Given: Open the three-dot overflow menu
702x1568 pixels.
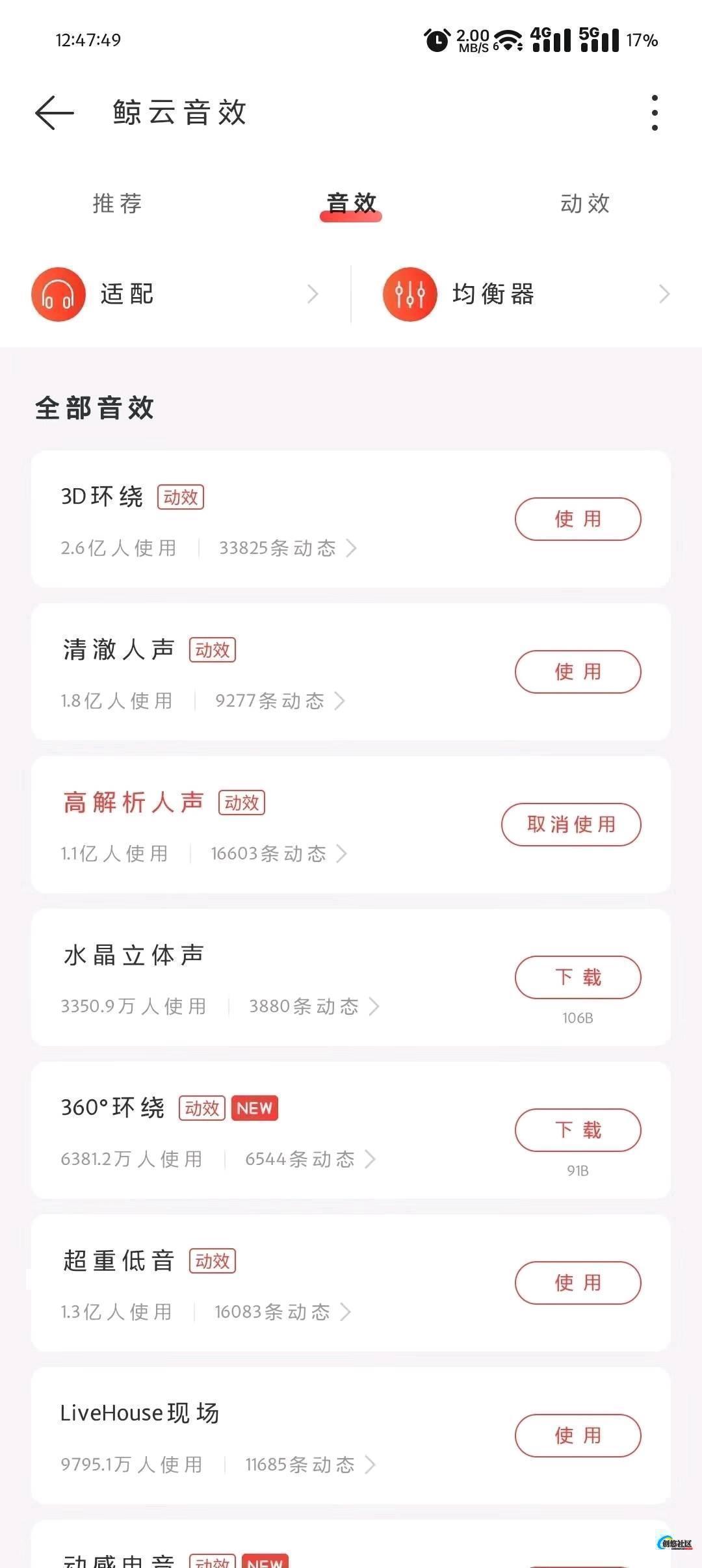Looking at the screenshot, I should pos(654,113).
